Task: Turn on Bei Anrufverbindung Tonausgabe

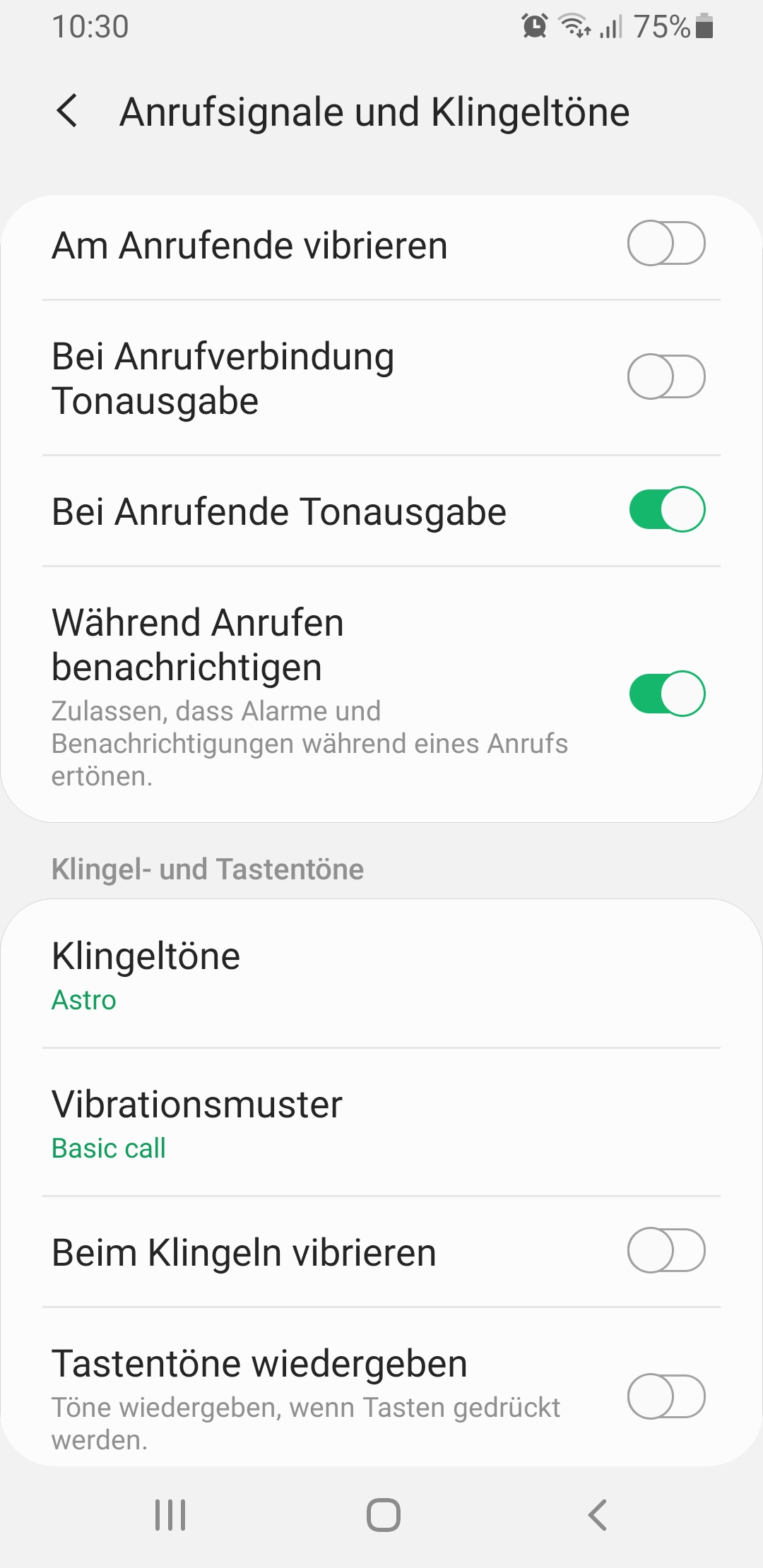Action: 666,377
